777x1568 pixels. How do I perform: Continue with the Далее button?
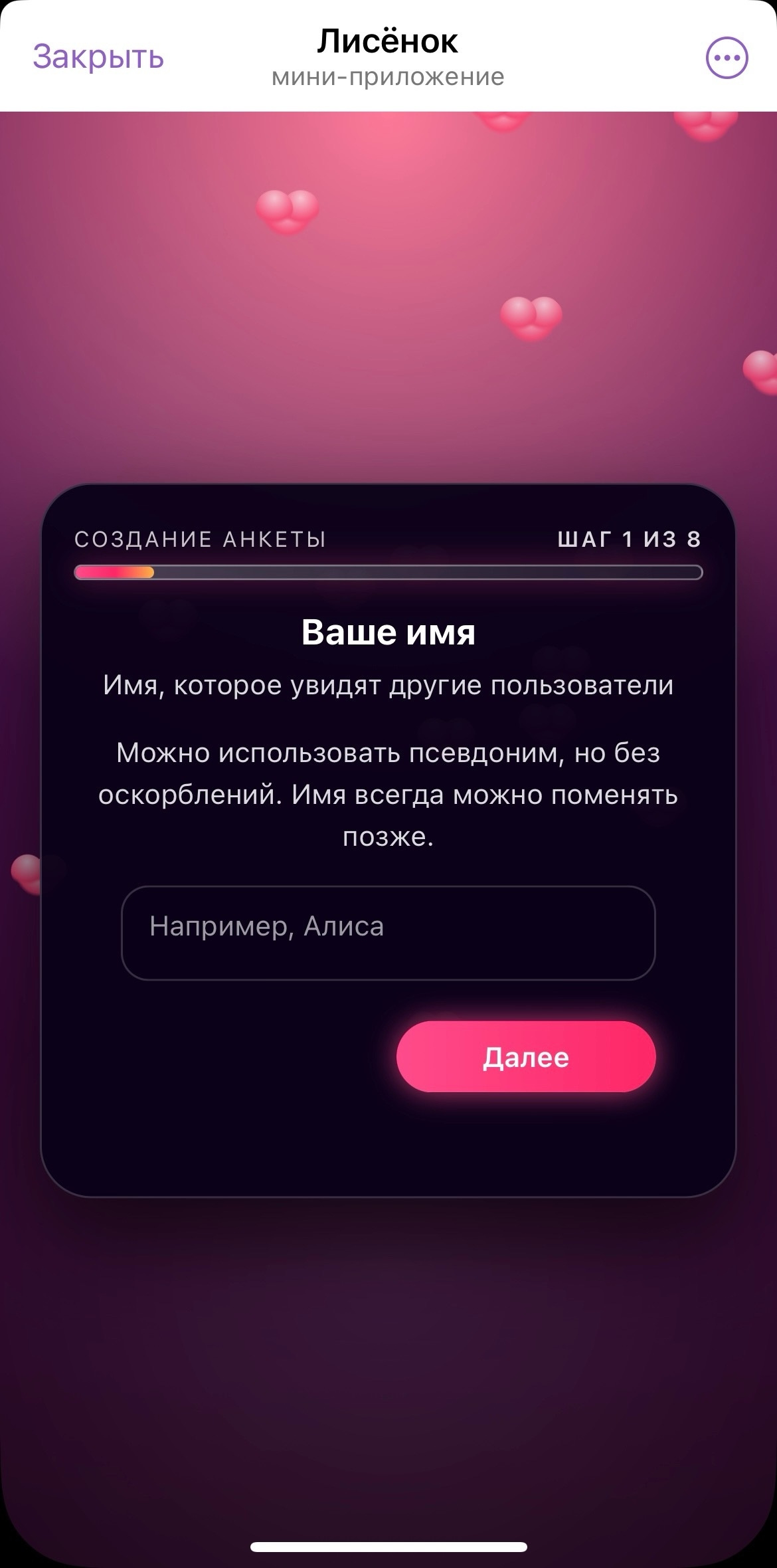[x=525, y=1057]
